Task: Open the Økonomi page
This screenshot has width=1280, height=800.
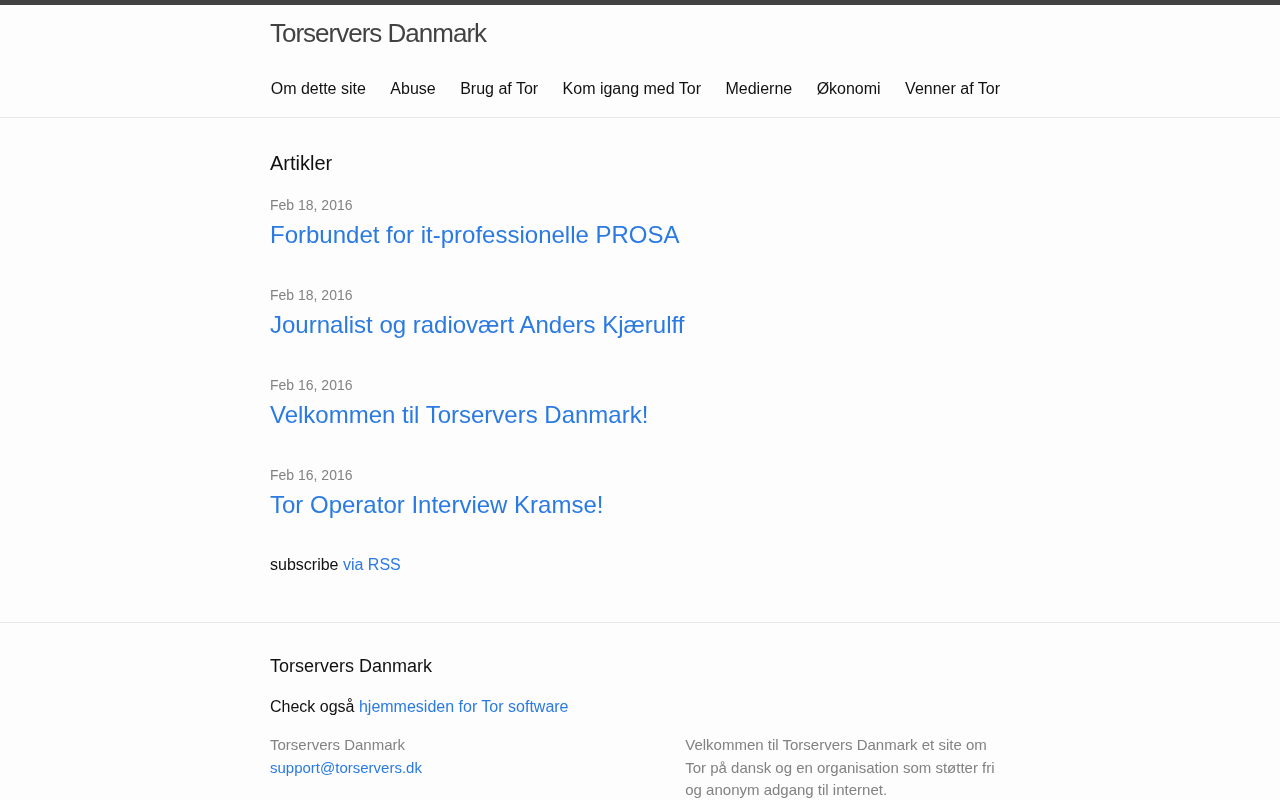Action: 848,89
